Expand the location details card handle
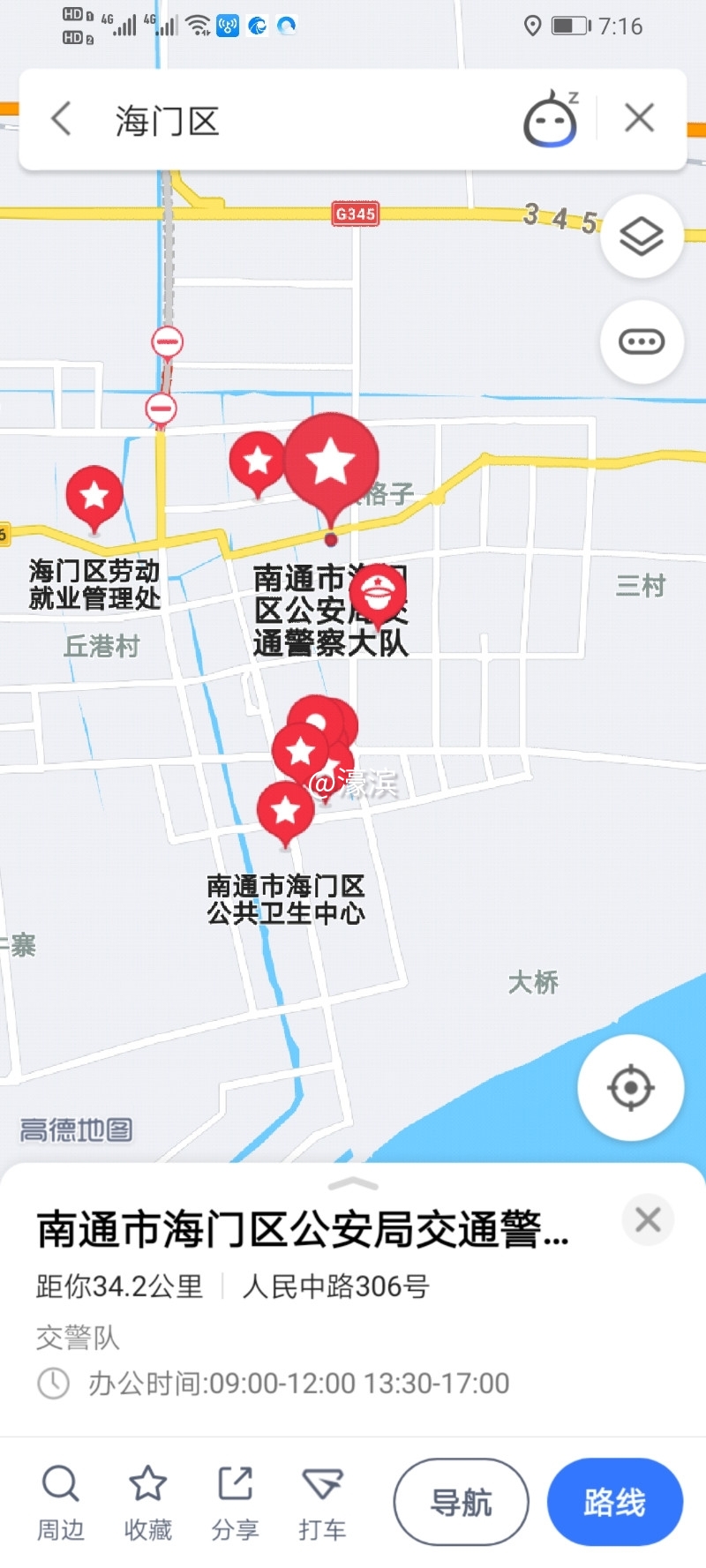This screenshot has height=1568, width=706. [353, 1184]
